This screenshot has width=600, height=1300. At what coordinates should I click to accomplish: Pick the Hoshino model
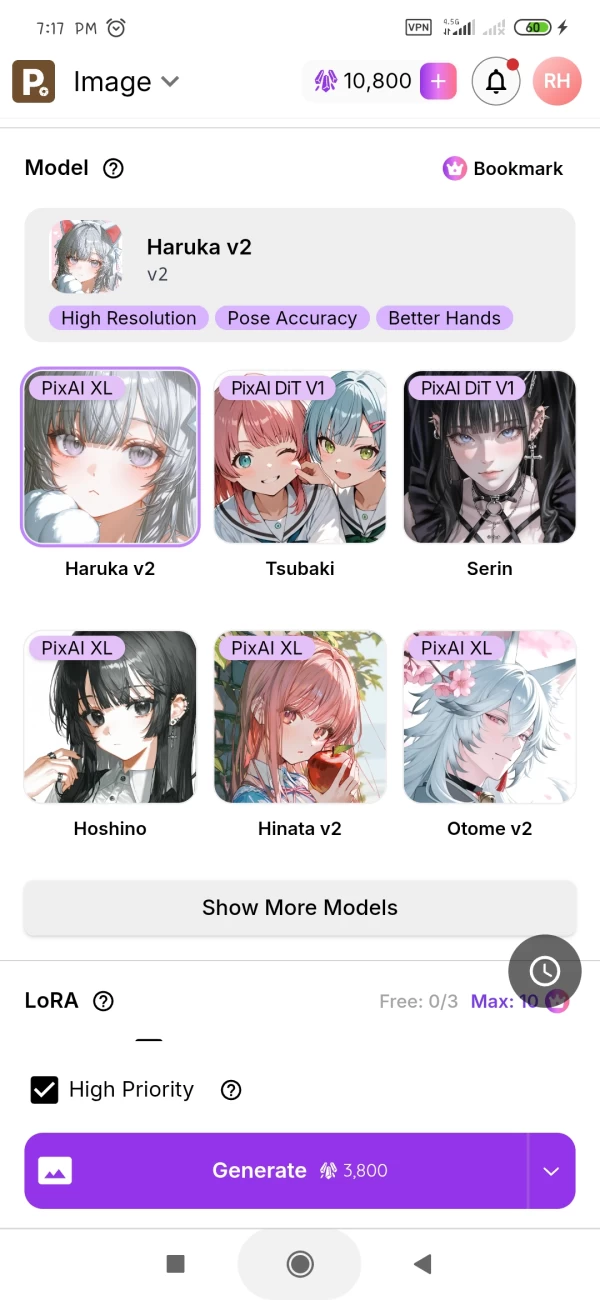click(110, 717)
